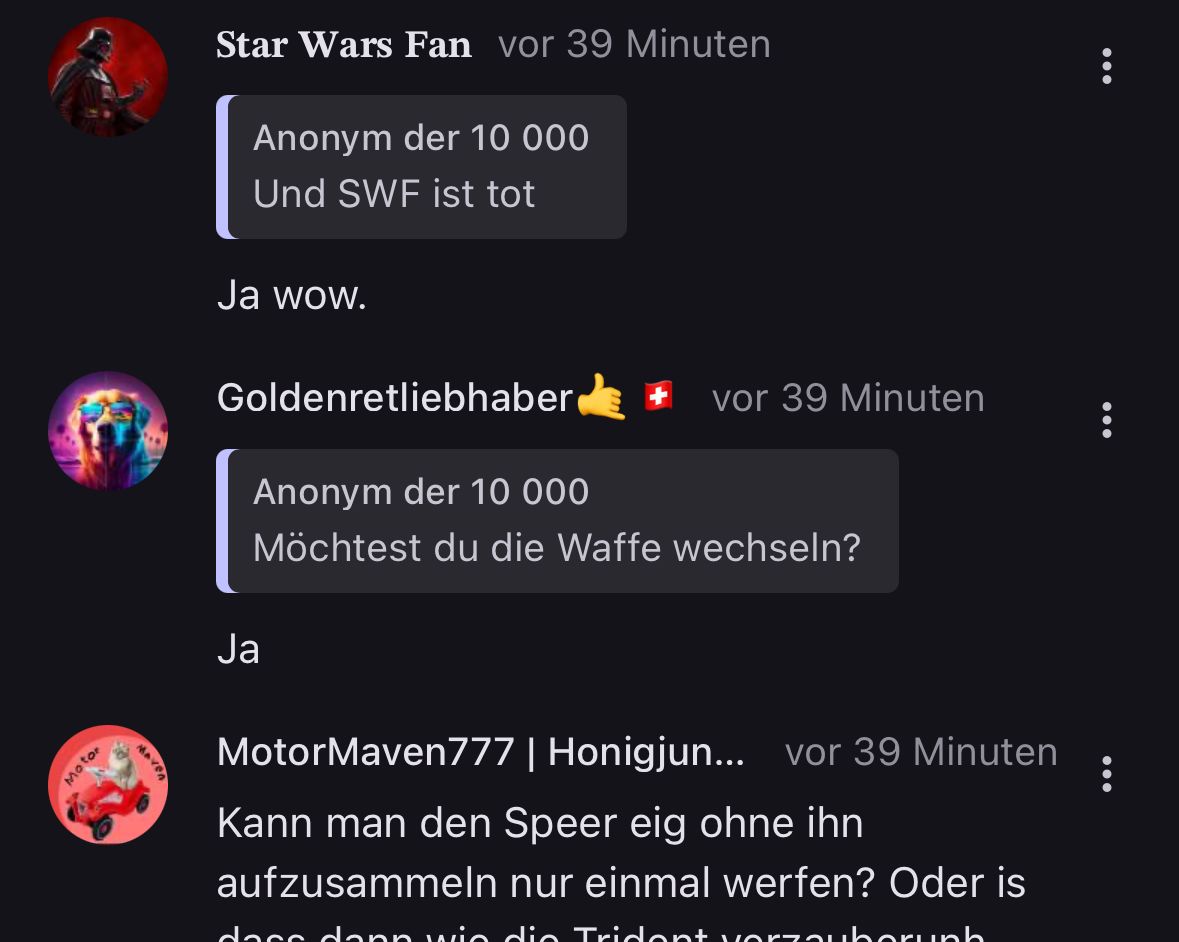
Task: Open overflow menu on Star Wars Fan's comment
Action: coord(1106,66)
